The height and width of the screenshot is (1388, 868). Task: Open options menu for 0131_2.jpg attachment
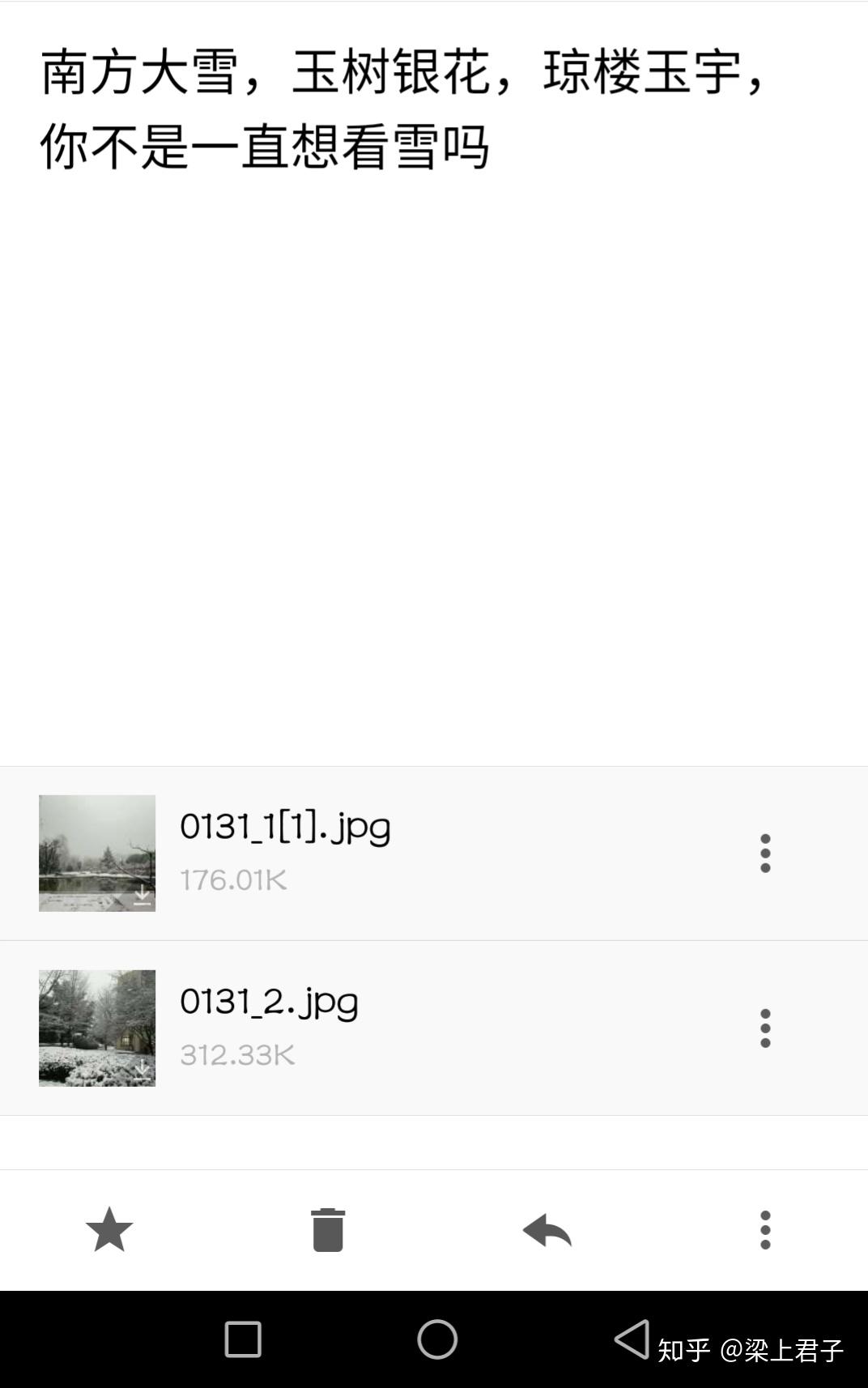[764, 1027]
